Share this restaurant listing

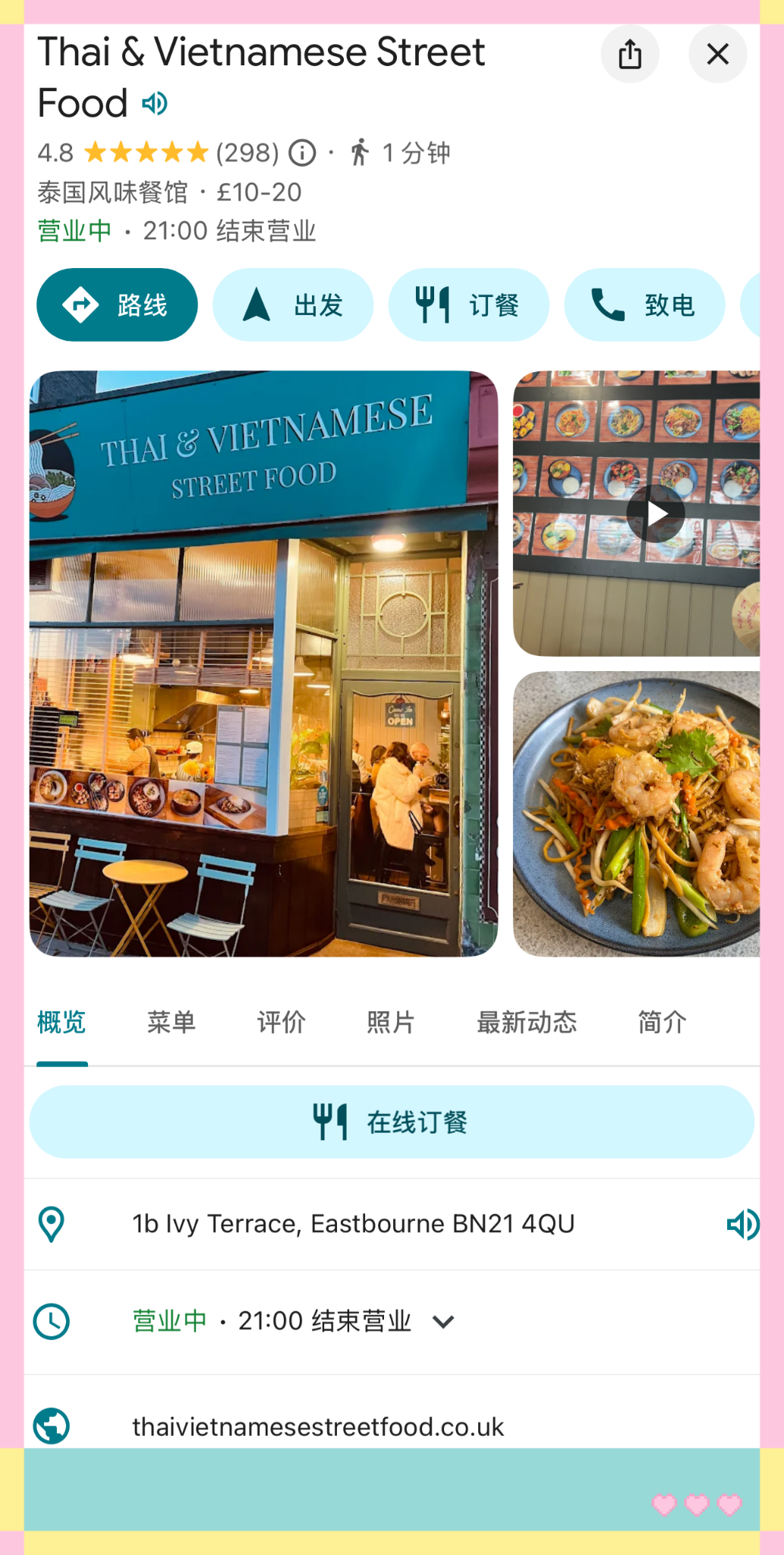[629, 55]
